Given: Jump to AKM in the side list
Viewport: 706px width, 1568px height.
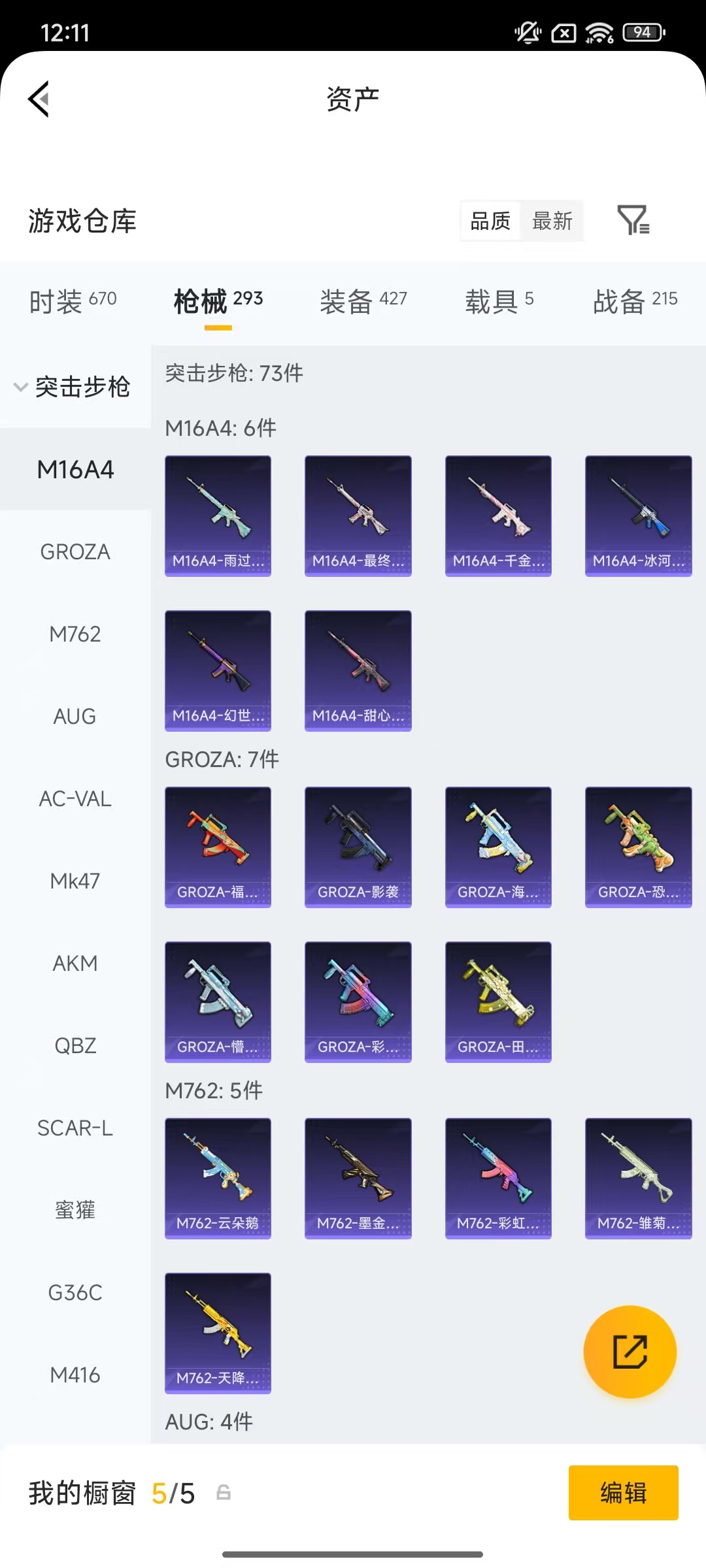Looking at the screenshot, I should point(75,964).
